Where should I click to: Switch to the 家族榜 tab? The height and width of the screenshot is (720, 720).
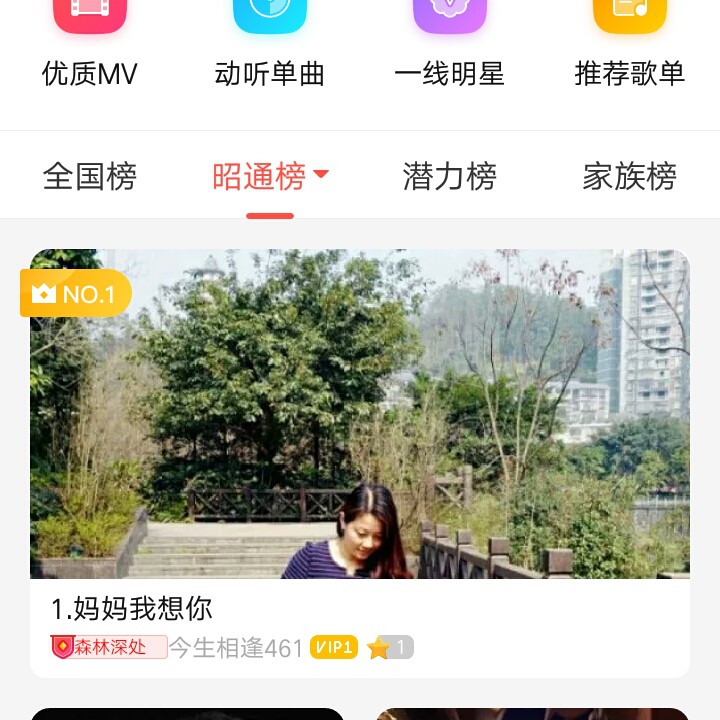tap(630, 177)
